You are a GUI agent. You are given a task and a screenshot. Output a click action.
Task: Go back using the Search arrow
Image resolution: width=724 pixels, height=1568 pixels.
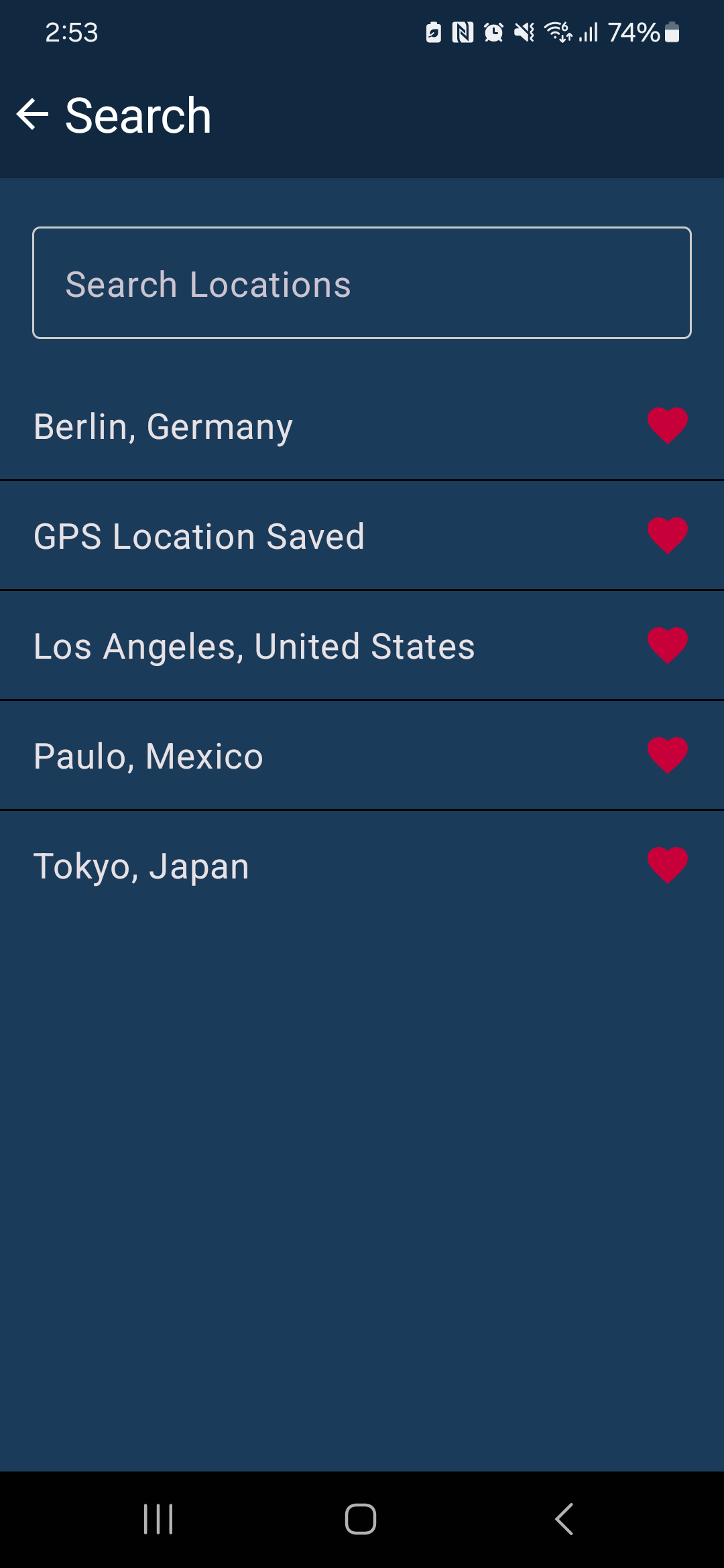(x=32, y=115)
